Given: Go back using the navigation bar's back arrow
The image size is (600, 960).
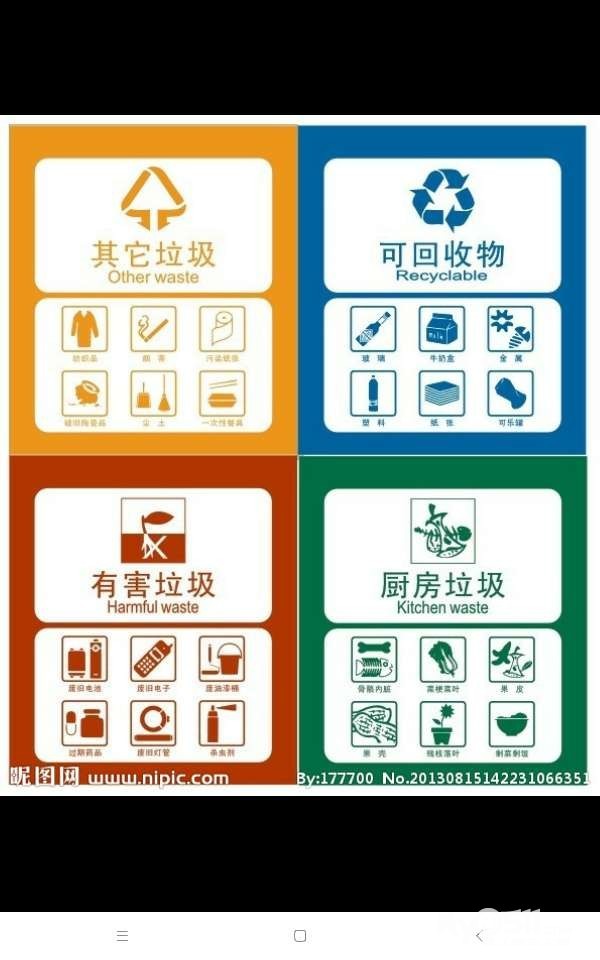Looking at the screenshot, I should pyautogui.click(x=478, y=936).
